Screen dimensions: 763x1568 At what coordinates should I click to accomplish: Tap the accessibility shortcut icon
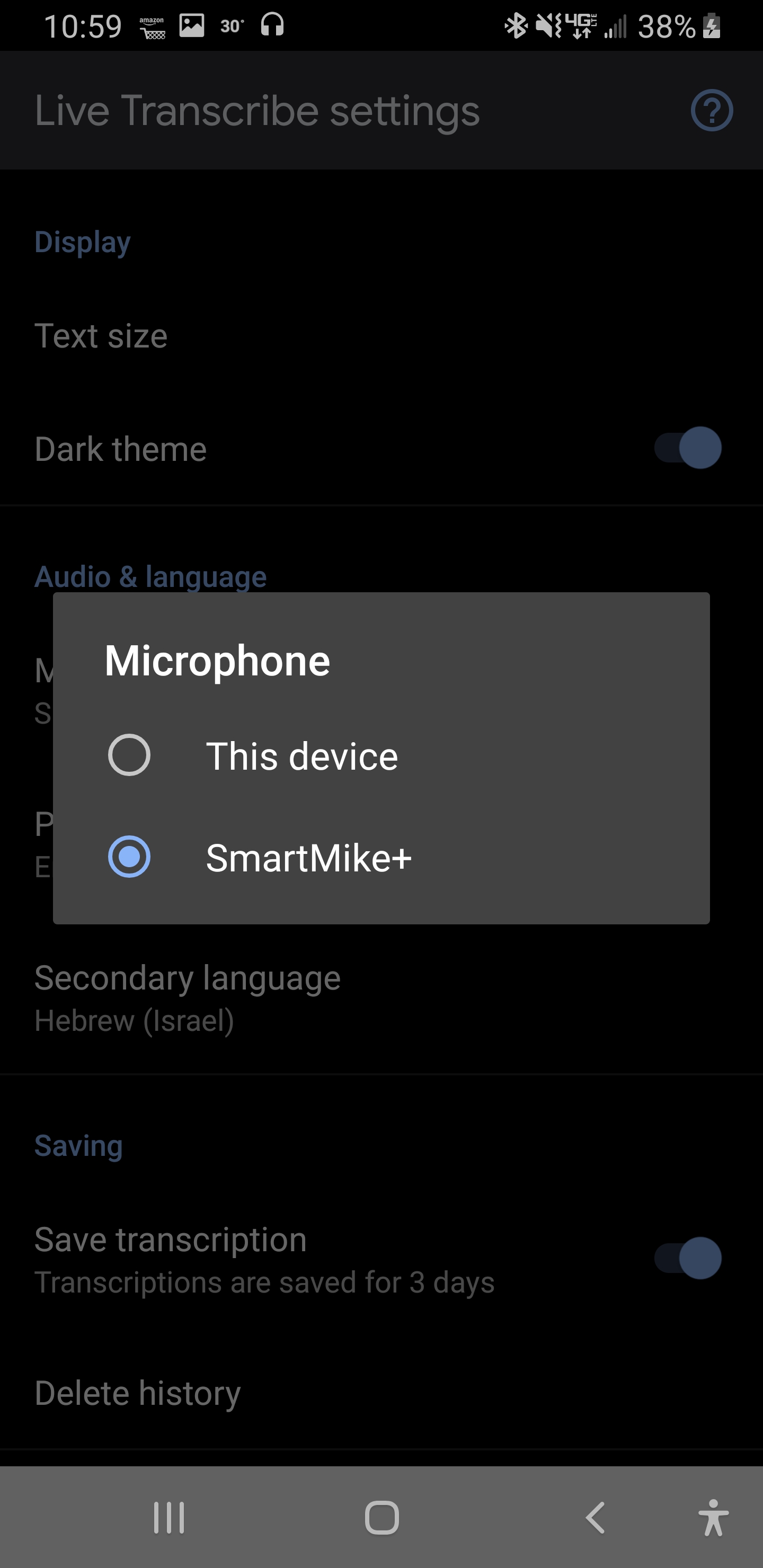point(713,1517)
